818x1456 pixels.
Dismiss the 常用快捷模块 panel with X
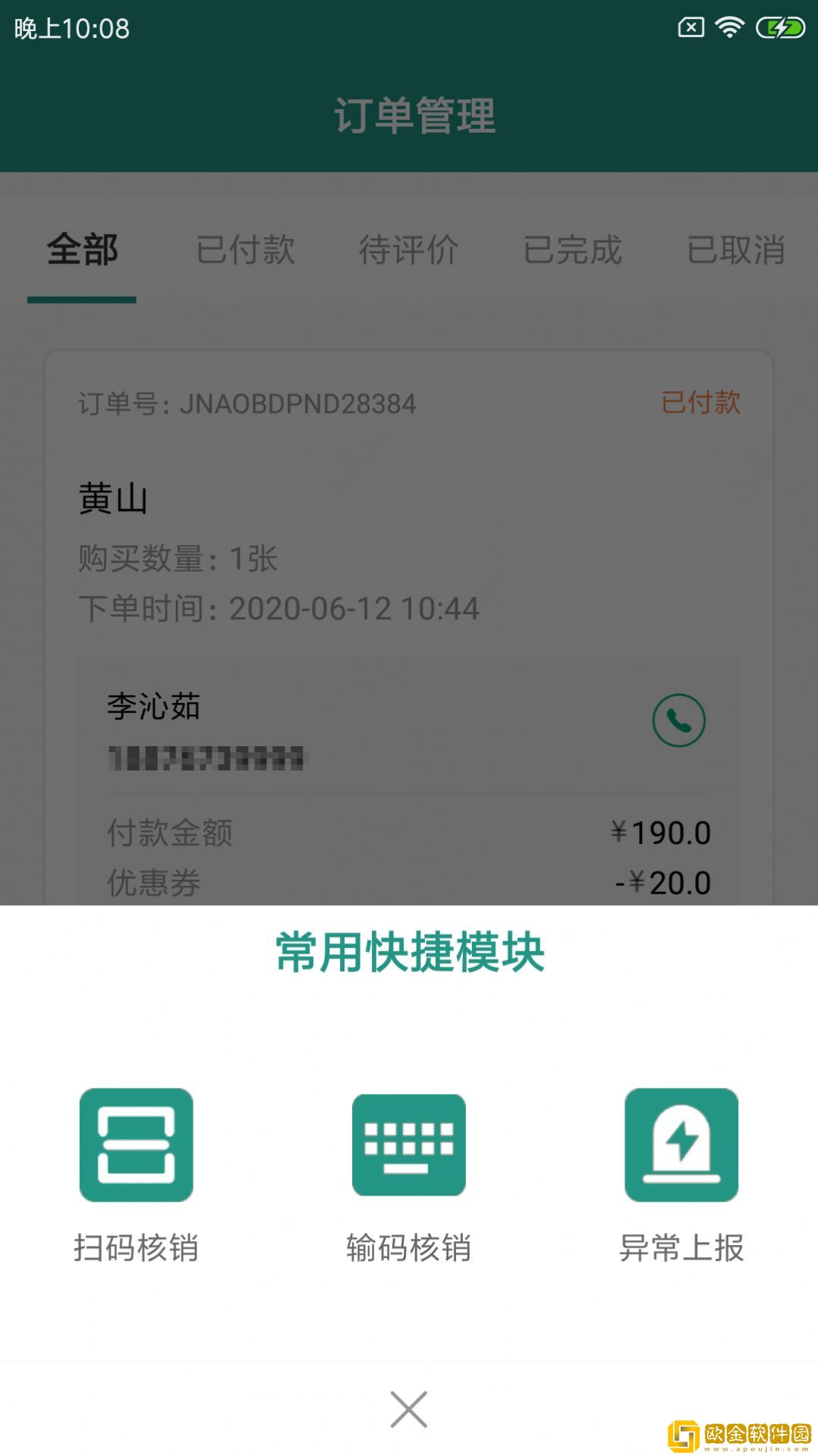click(x=408, y=1408)
